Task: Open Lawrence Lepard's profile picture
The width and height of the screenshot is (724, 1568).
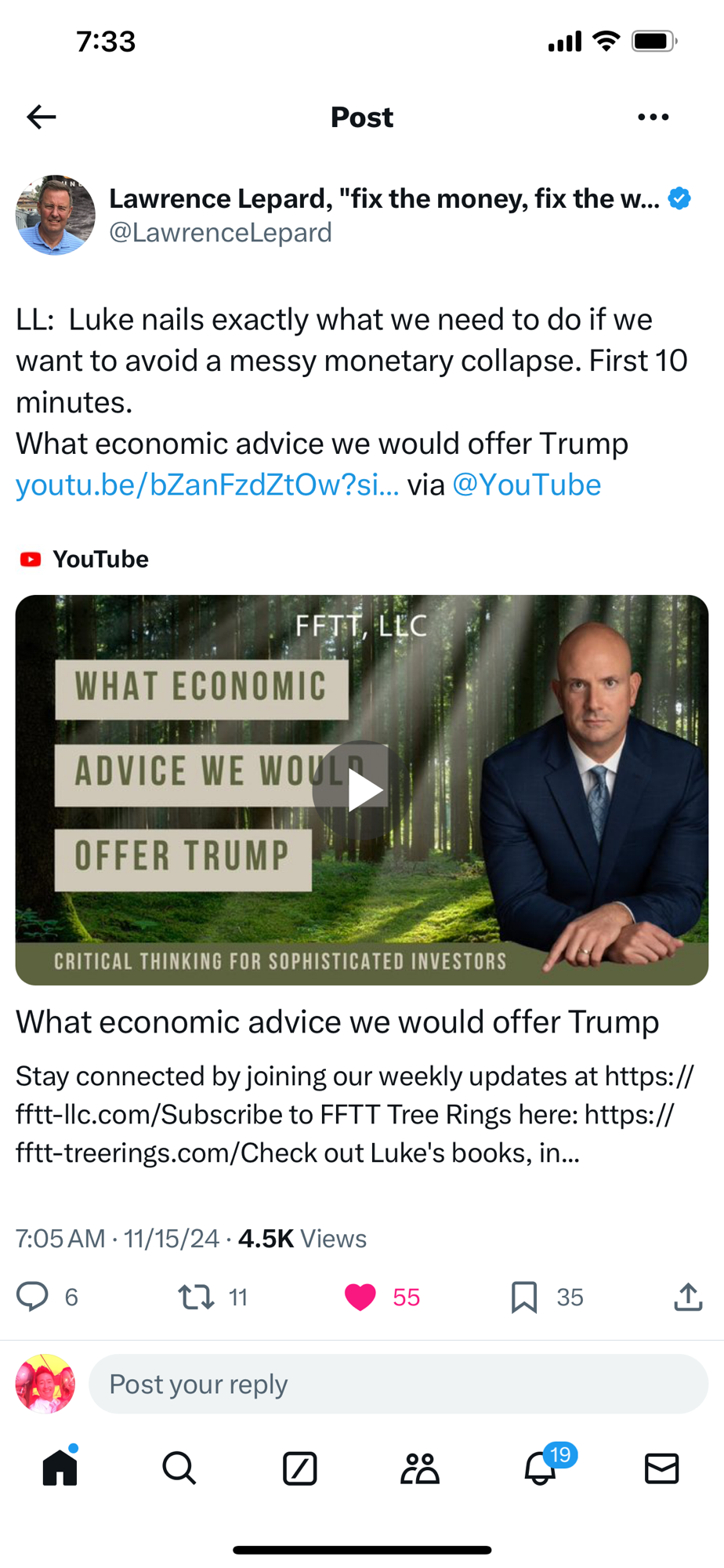Action: coord(55,215)
